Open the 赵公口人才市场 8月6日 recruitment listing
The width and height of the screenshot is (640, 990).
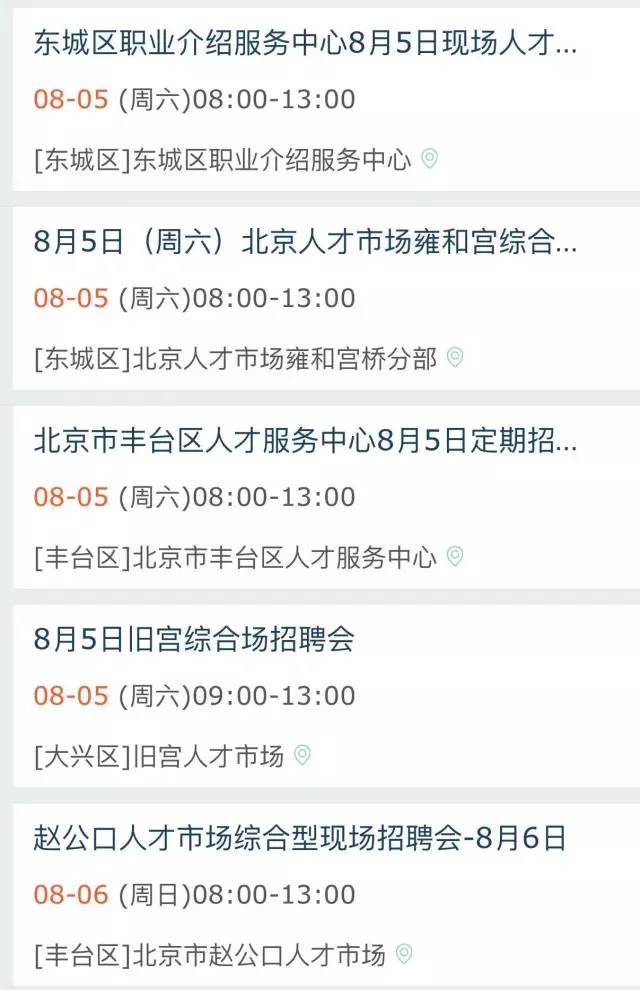click(300, 838)
